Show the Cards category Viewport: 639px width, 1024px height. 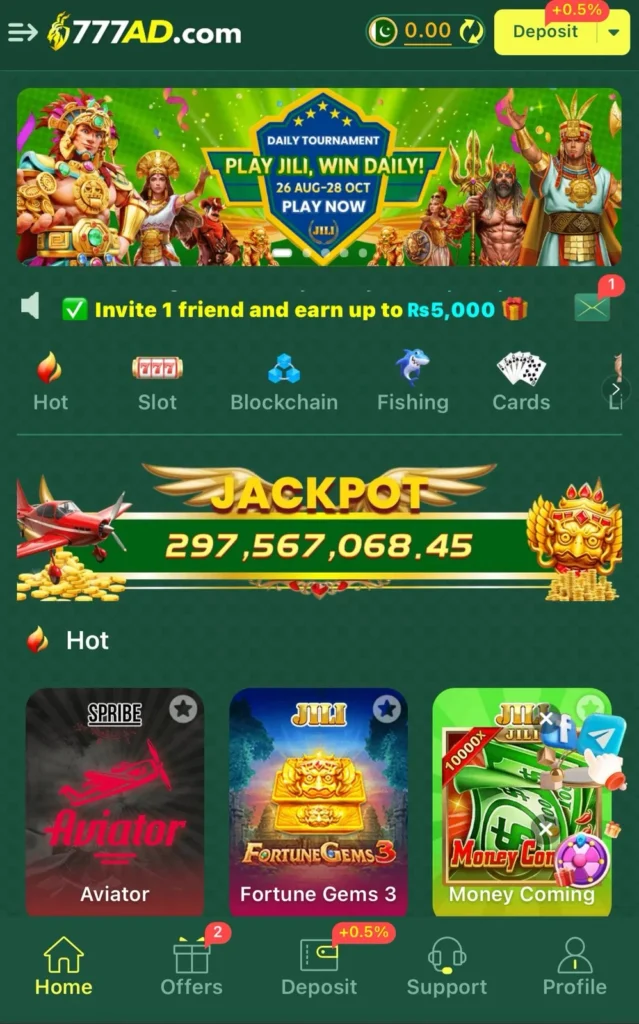tap(521, 382)
